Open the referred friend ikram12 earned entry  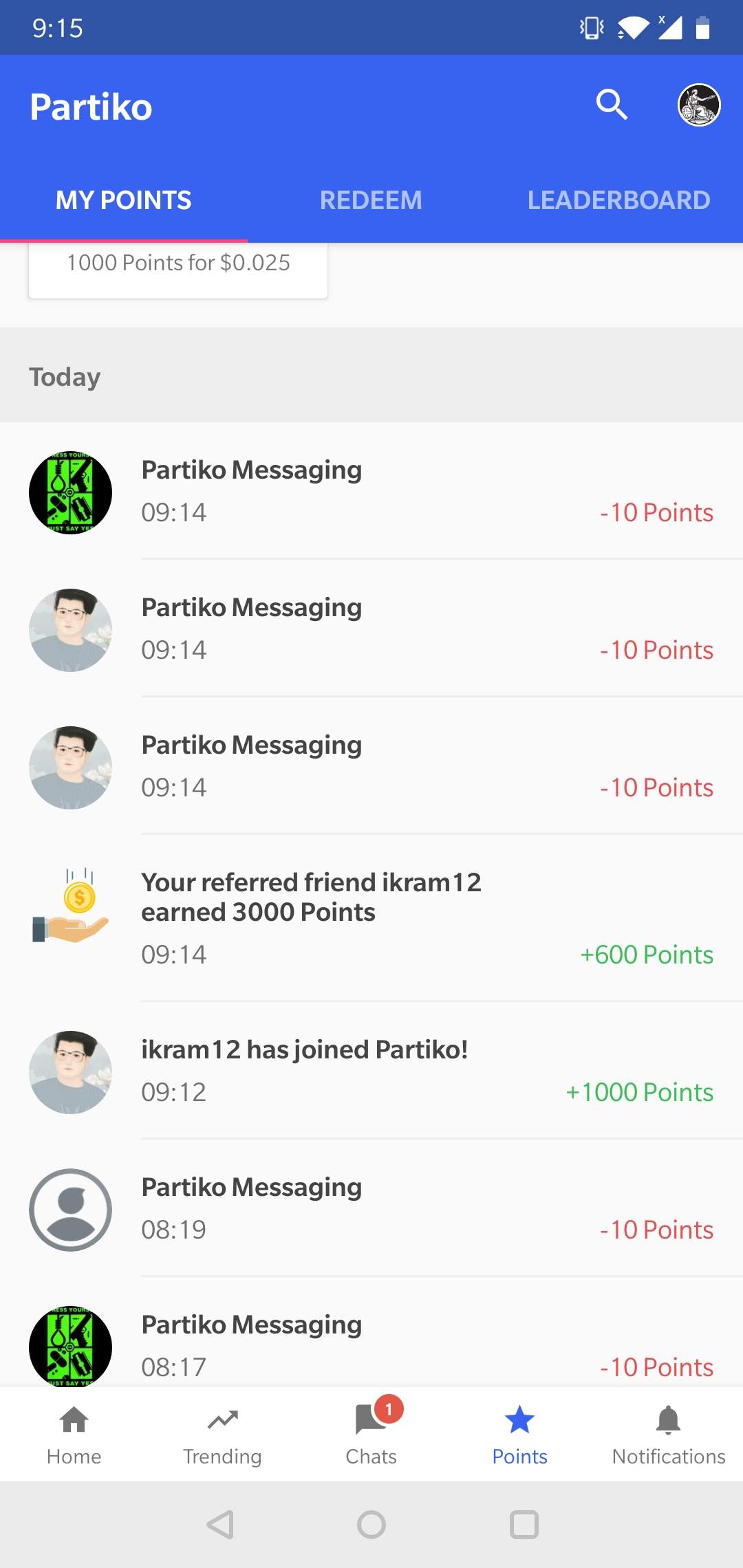tap(371, 918)
